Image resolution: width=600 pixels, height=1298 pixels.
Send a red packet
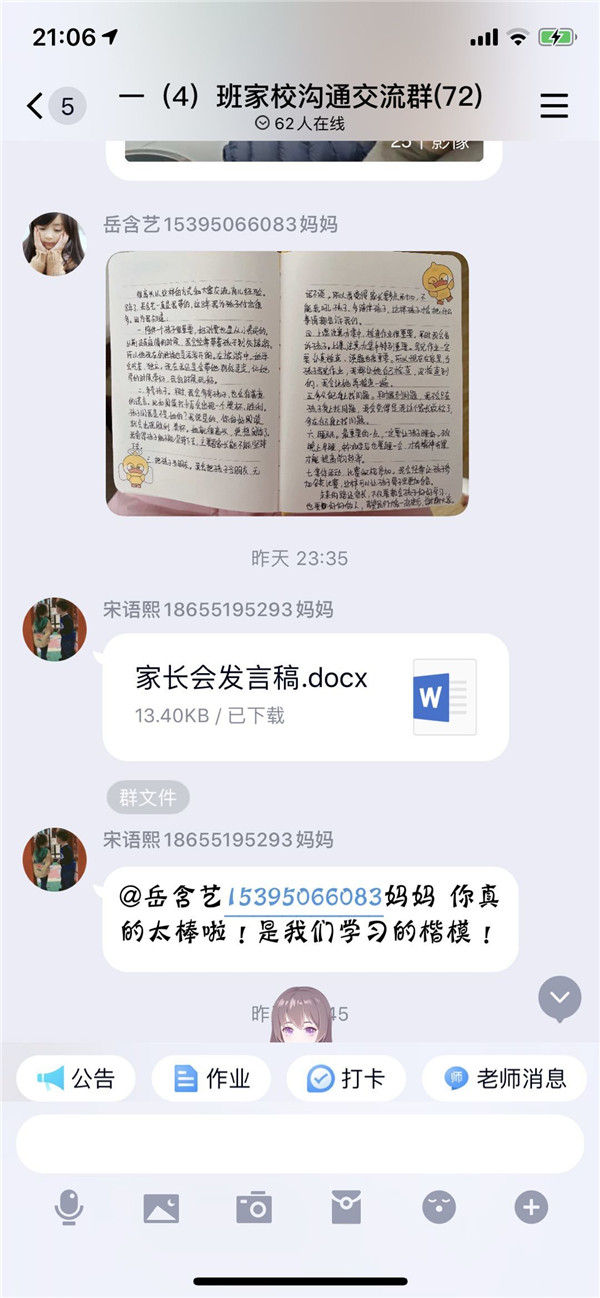point(346,1208)
